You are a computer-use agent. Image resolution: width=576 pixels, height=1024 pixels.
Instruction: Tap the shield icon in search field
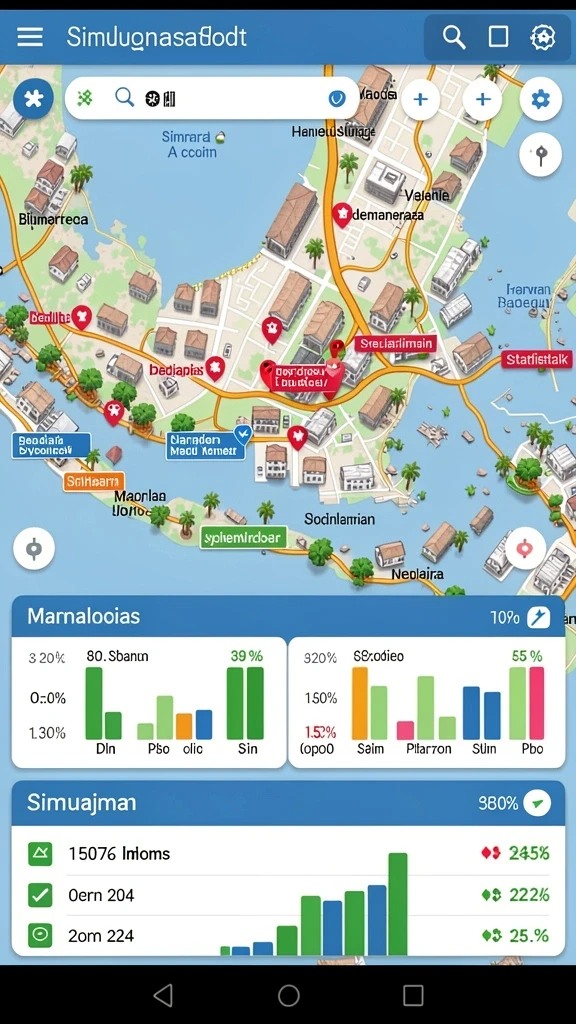336,99
